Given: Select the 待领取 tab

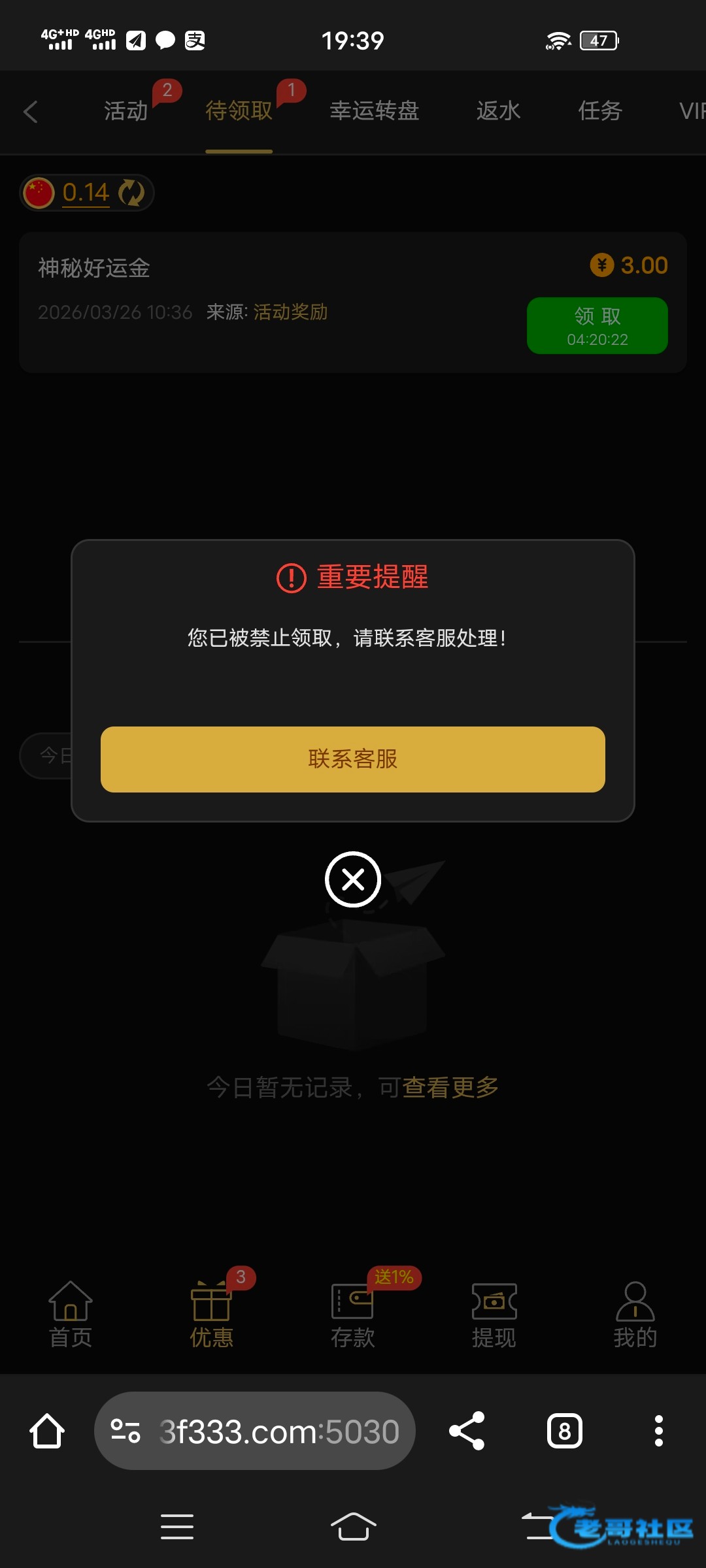Looking at the screenshot, I should 239,111.
